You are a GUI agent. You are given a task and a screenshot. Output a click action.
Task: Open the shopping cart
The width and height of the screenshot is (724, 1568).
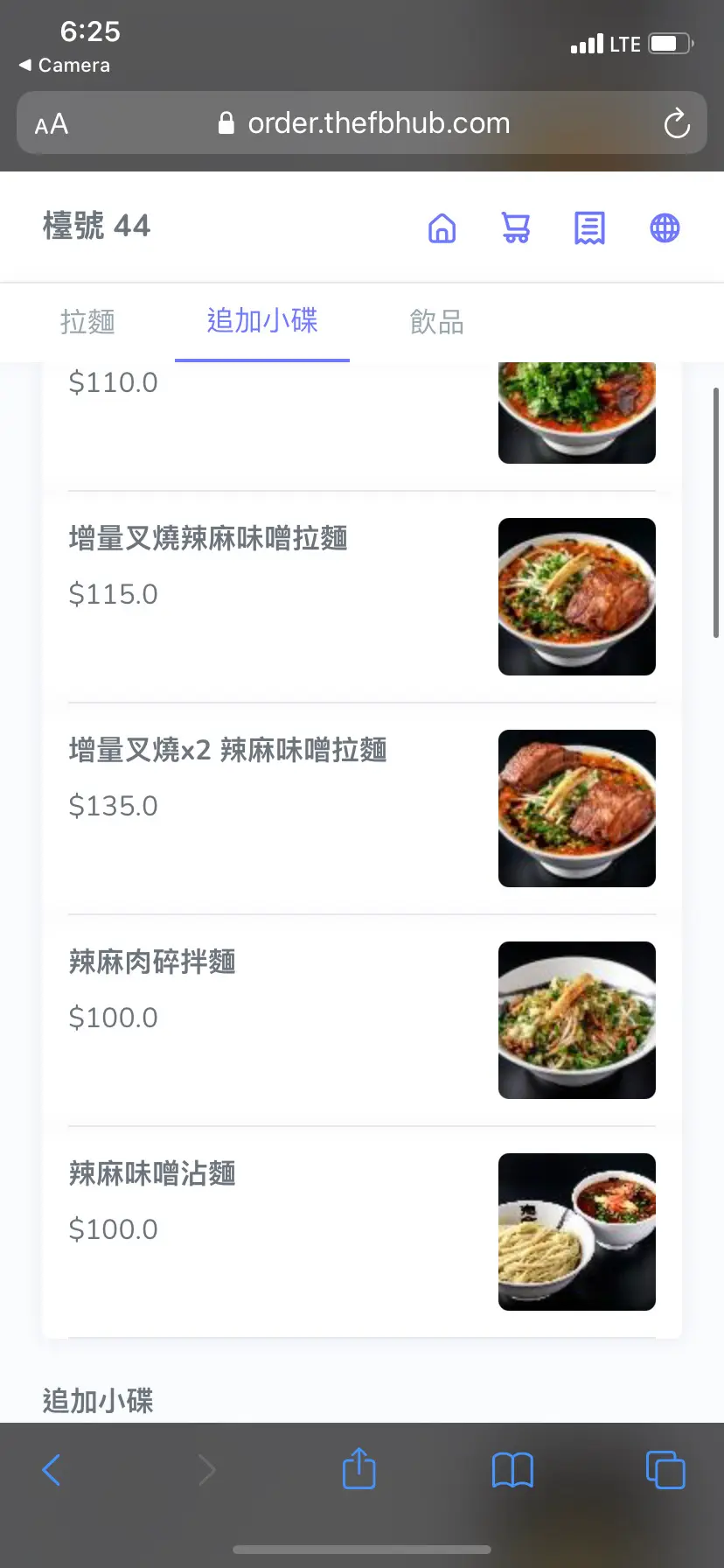point(516,228)
